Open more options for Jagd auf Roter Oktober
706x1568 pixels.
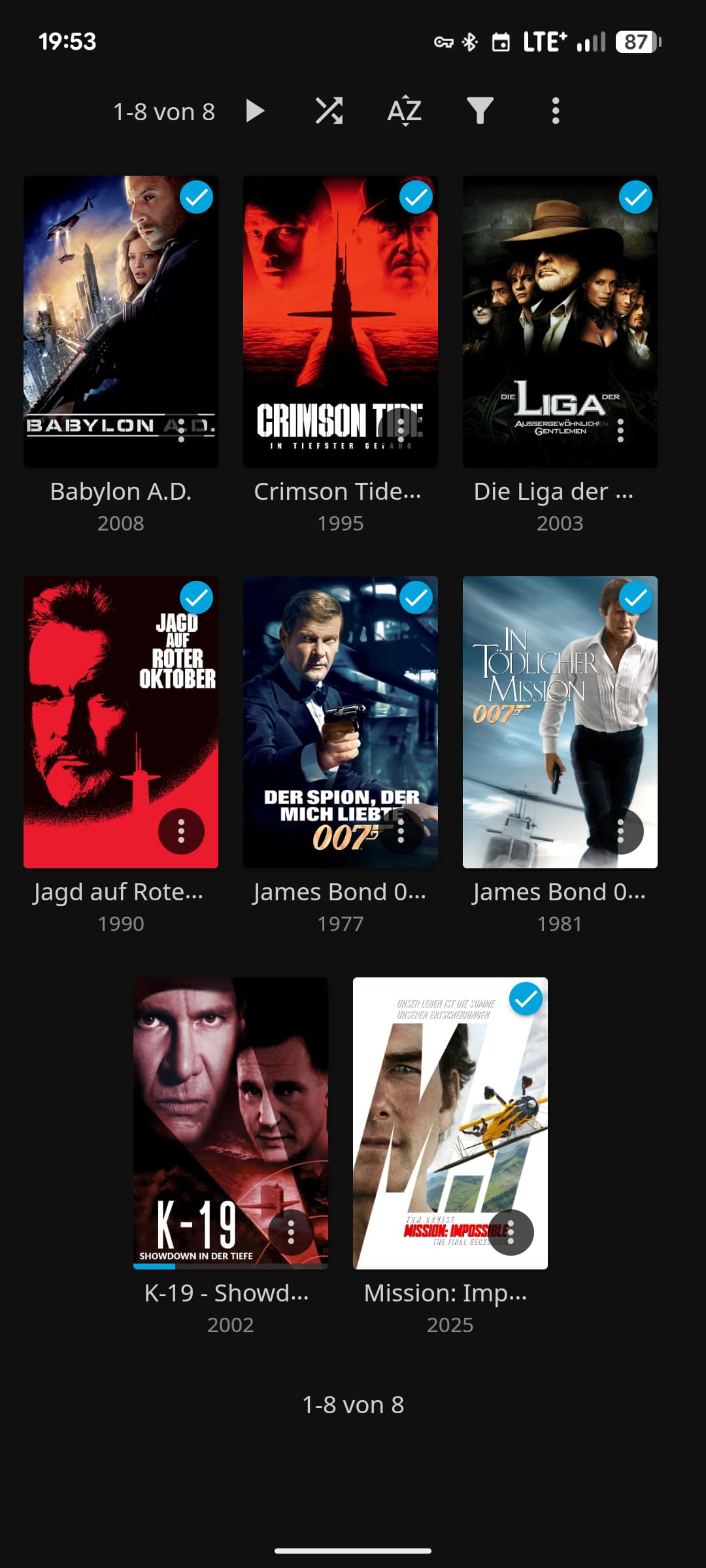181,832
